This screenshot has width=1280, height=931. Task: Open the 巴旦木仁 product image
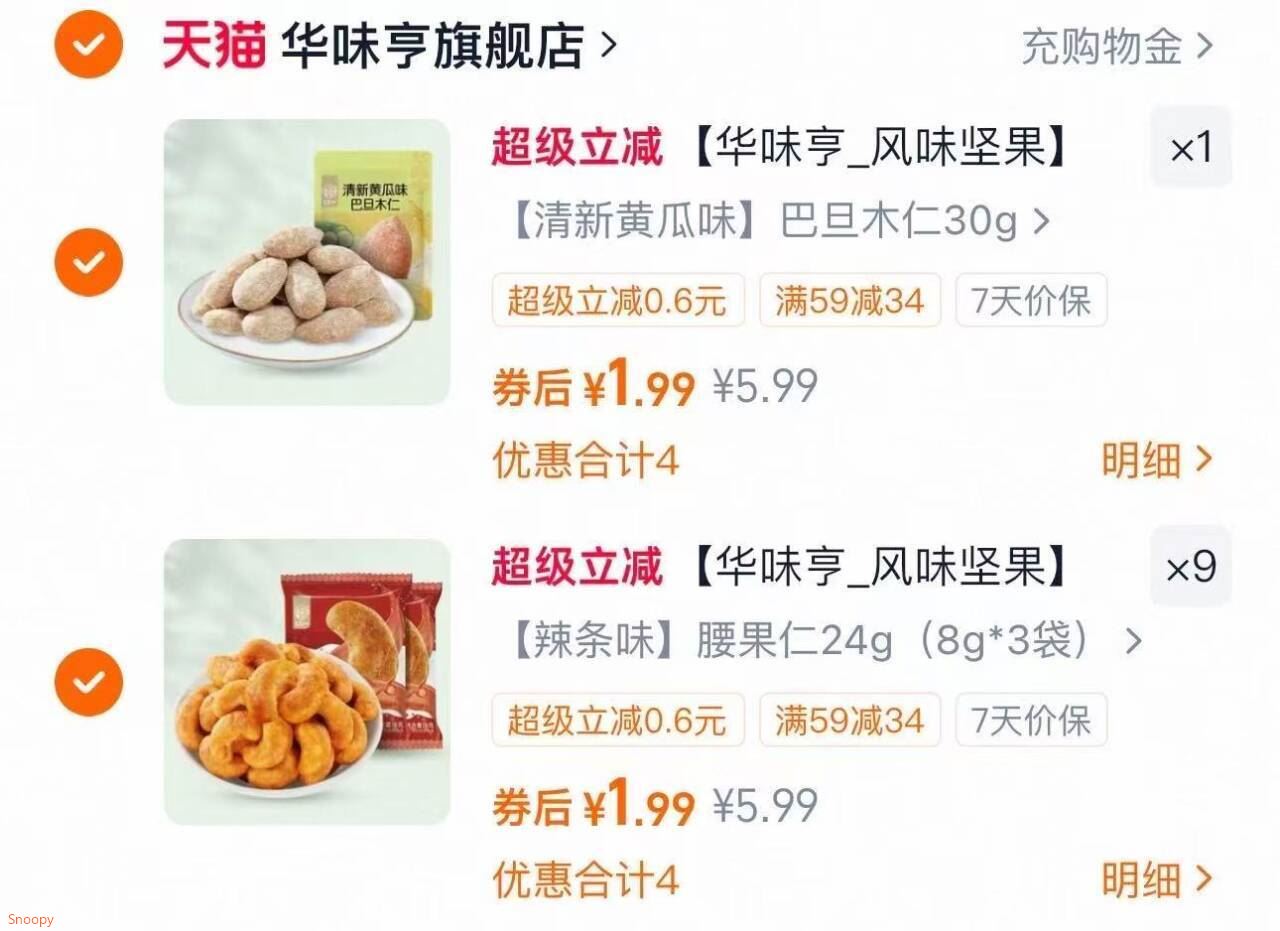(x=307, y=262)
